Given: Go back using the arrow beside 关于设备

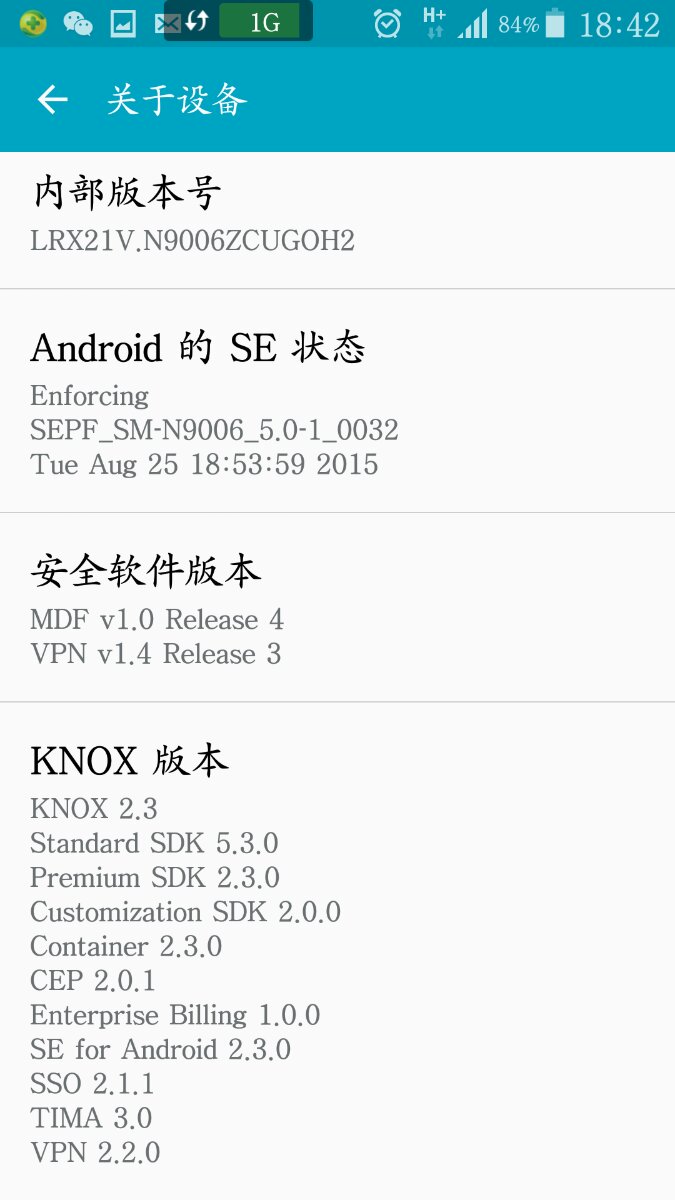Looking at the screenshot, I should [52, 100].
